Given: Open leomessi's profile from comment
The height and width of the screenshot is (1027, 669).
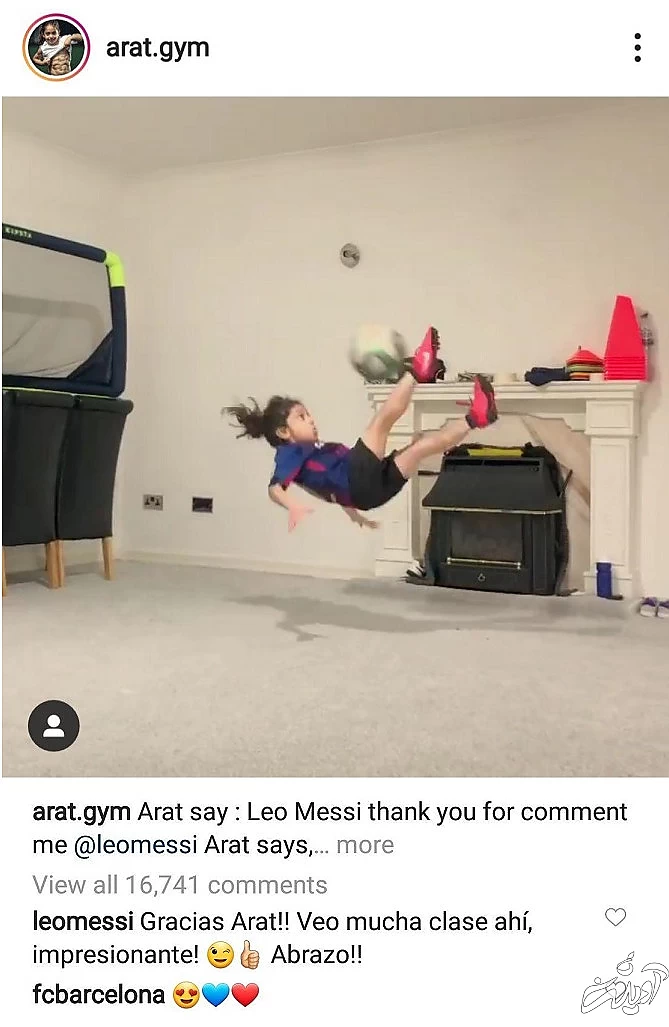Looking at the screenshot, I should click(81, 921).
